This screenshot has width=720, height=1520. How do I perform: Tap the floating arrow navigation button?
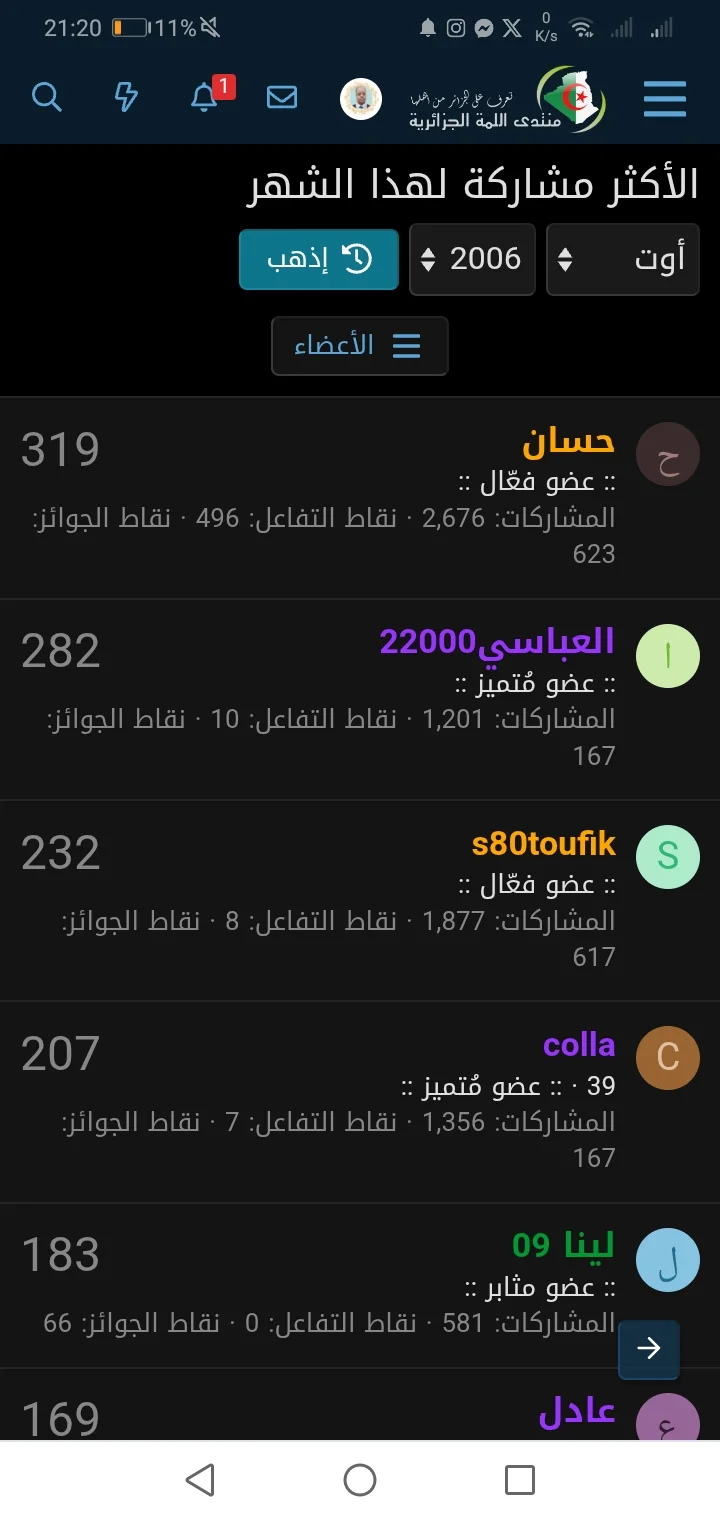[x=648, y=1349]
